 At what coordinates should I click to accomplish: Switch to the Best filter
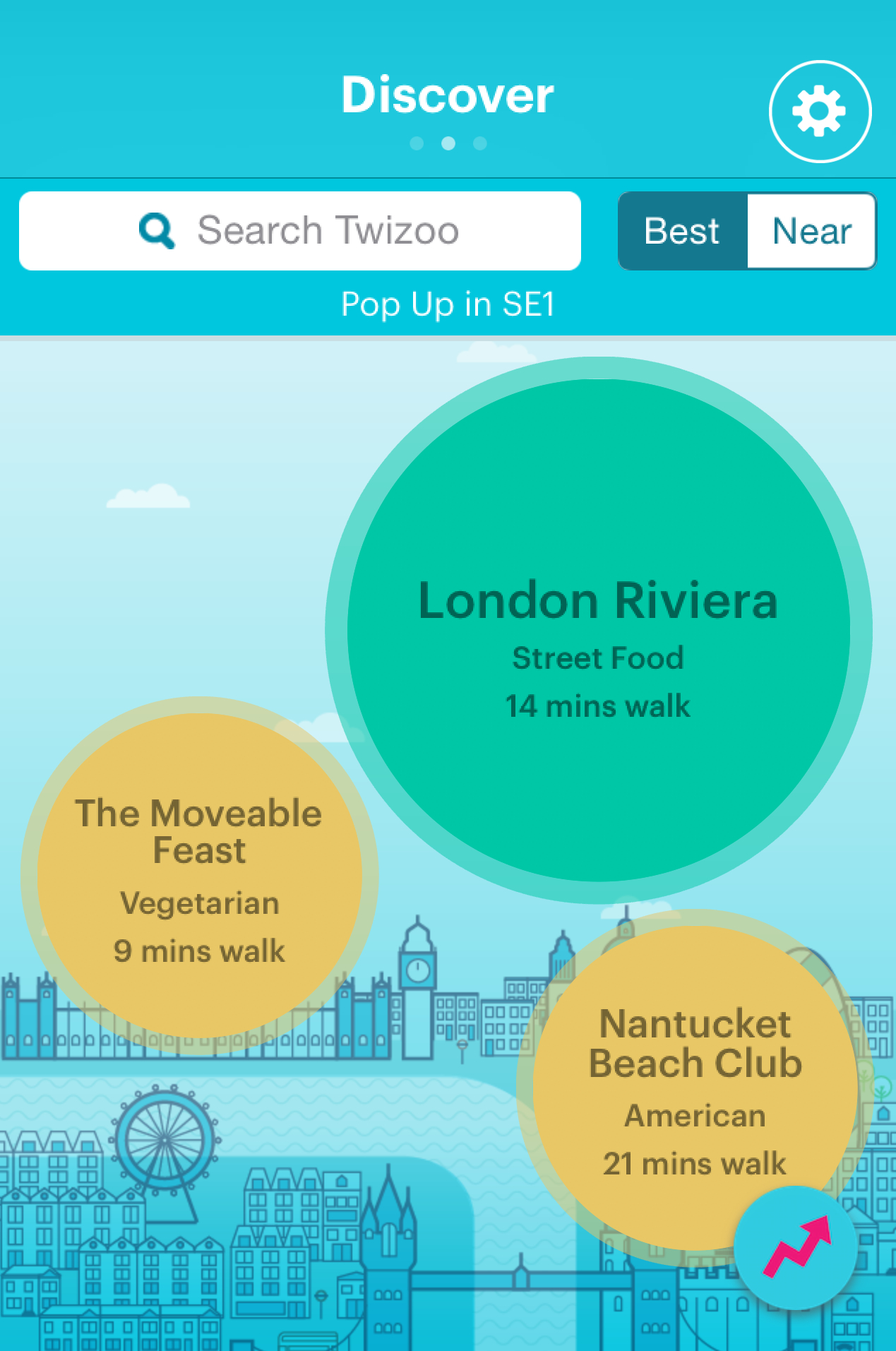coord(682,231)
